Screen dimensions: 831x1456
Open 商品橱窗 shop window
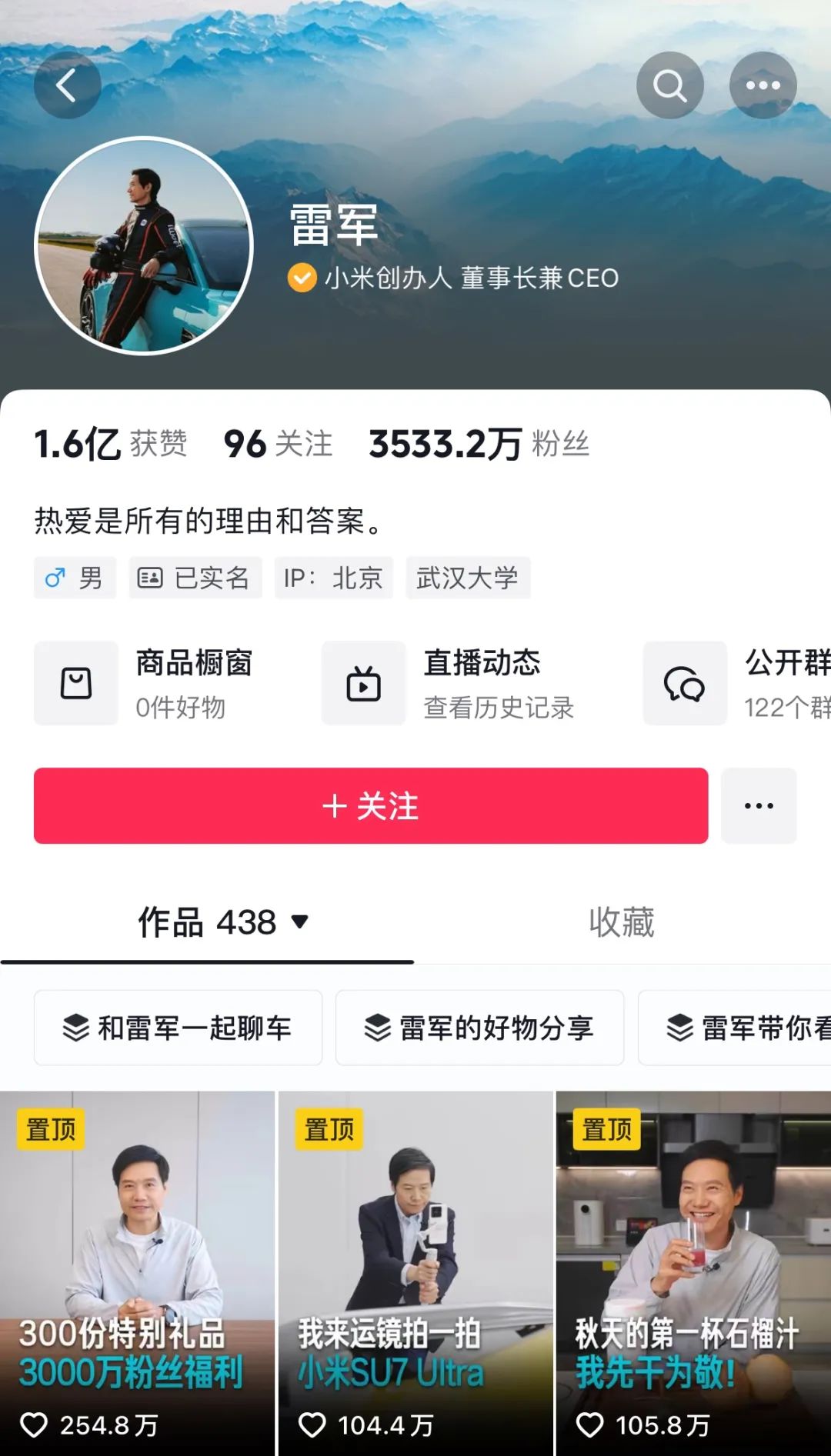pyautogui.click(x=154, y=683)
